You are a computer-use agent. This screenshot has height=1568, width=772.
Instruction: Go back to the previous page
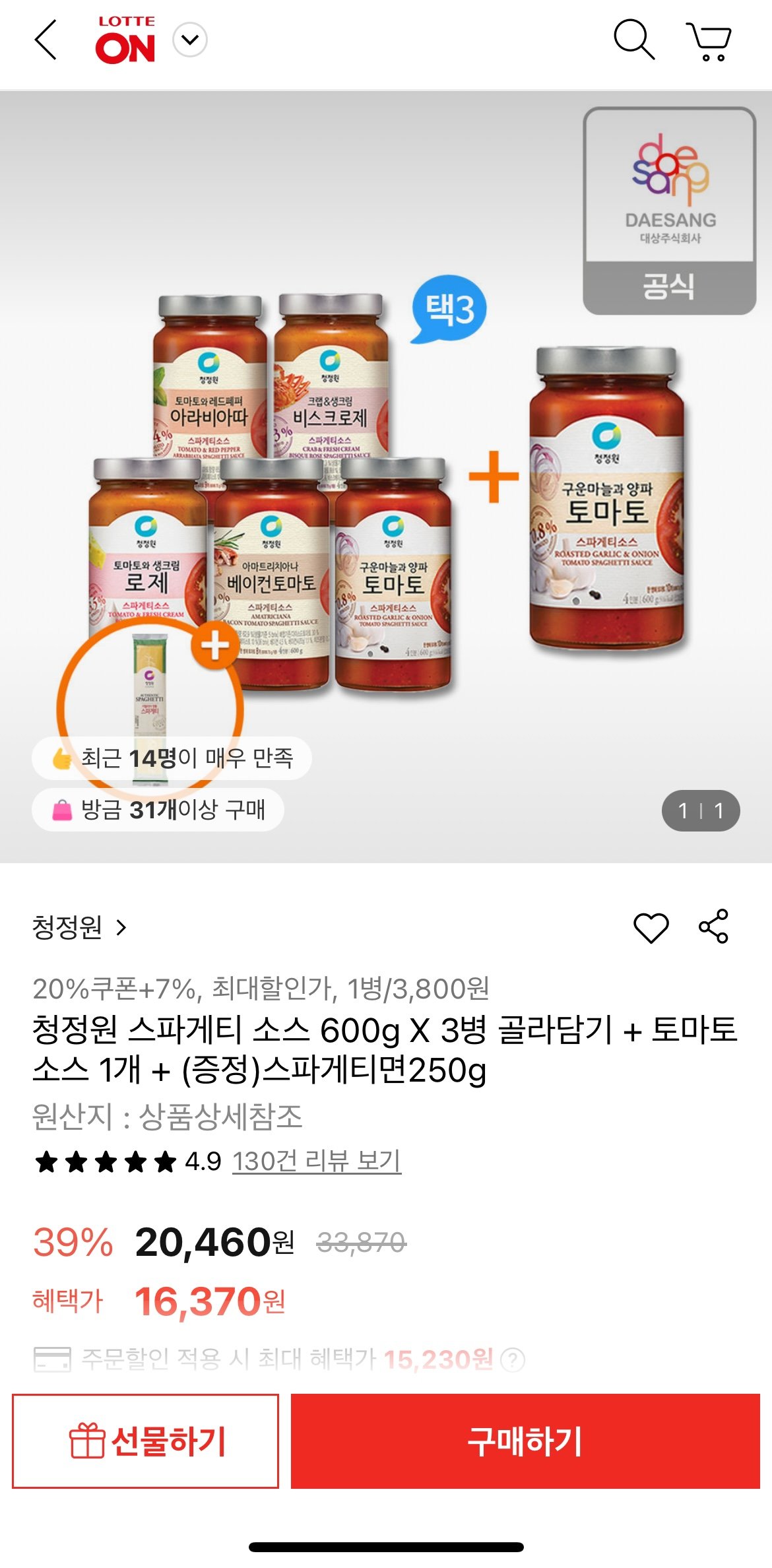click(x=46, y=40)
